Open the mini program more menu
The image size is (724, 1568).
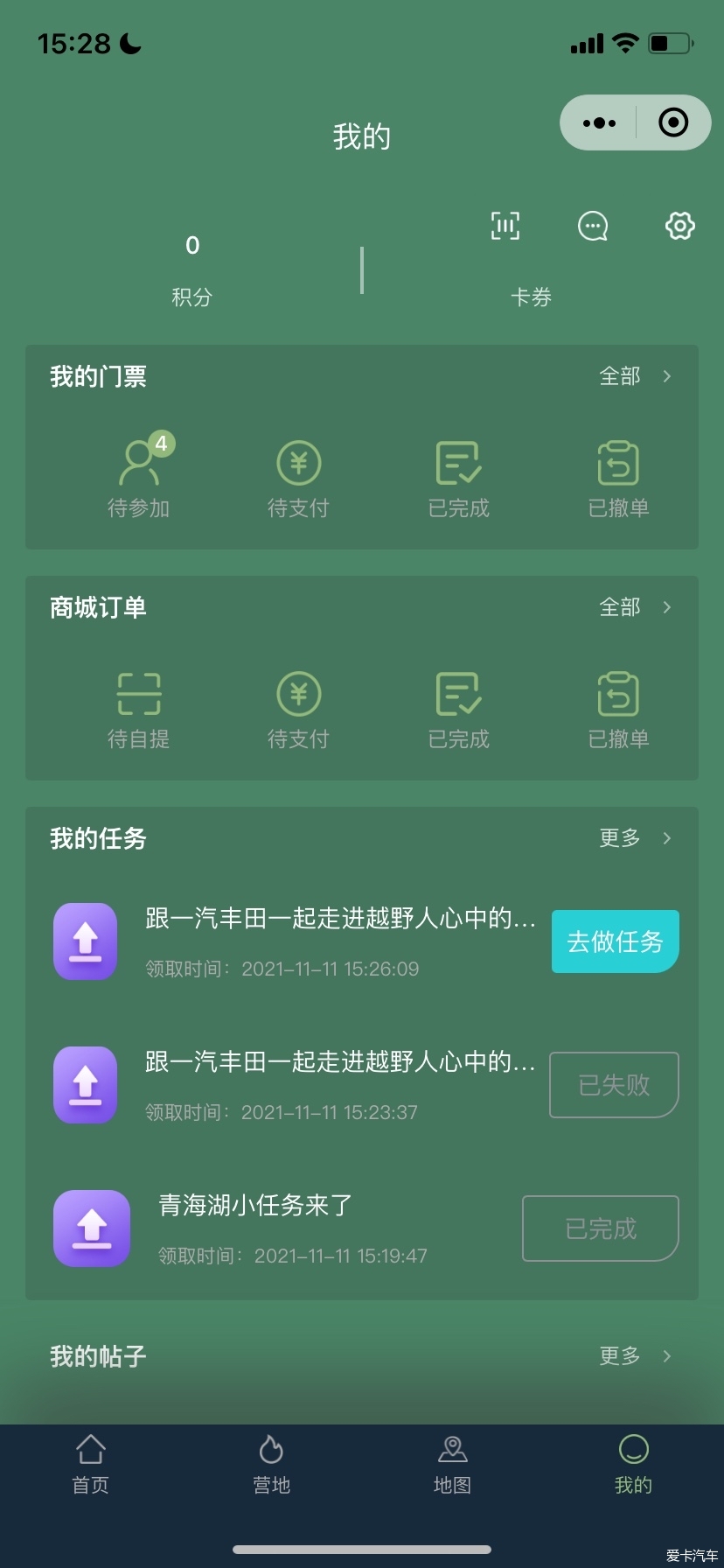[599, 122]
